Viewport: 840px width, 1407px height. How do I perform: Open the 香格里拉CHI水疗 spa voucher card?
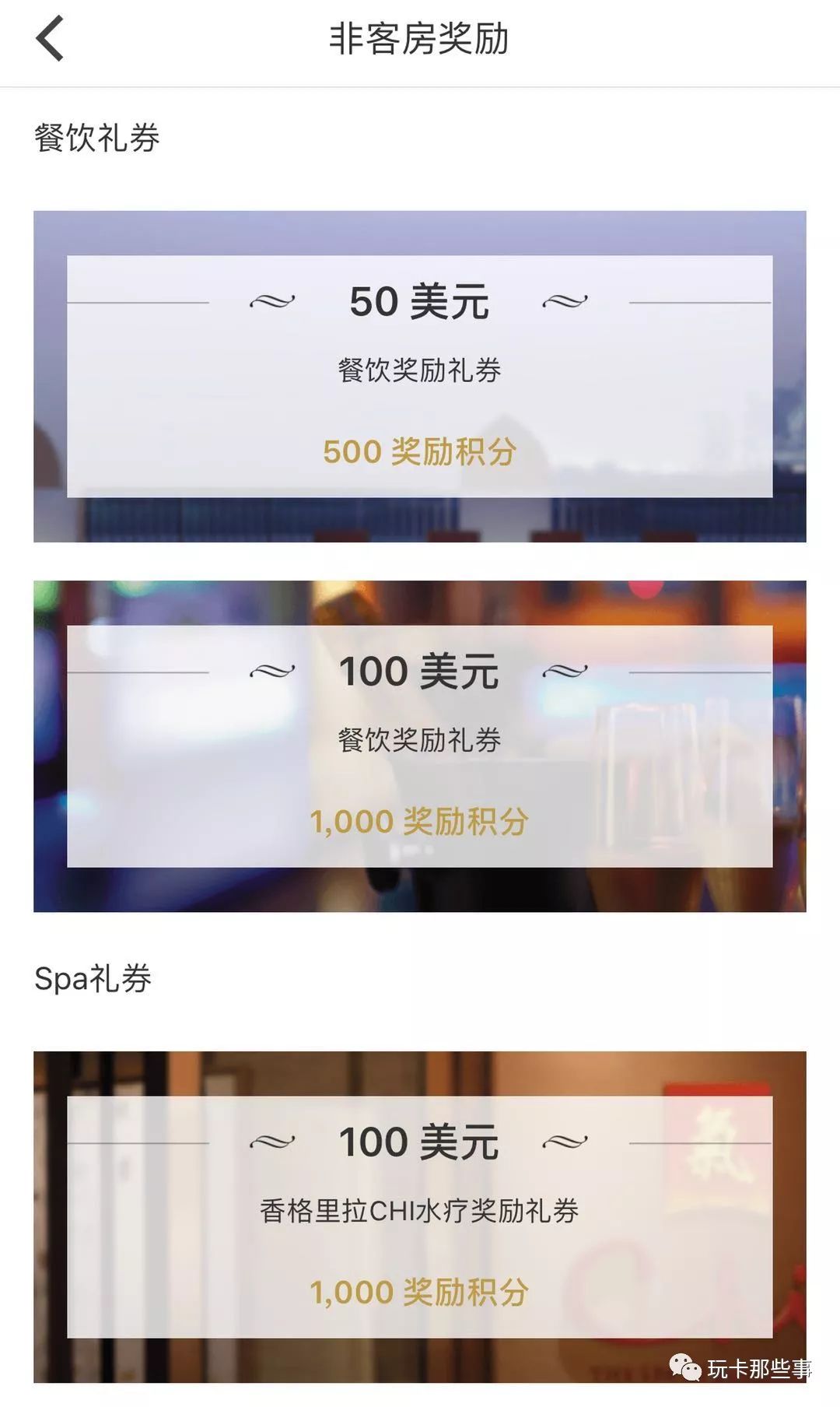click(x=420, y=1214)
